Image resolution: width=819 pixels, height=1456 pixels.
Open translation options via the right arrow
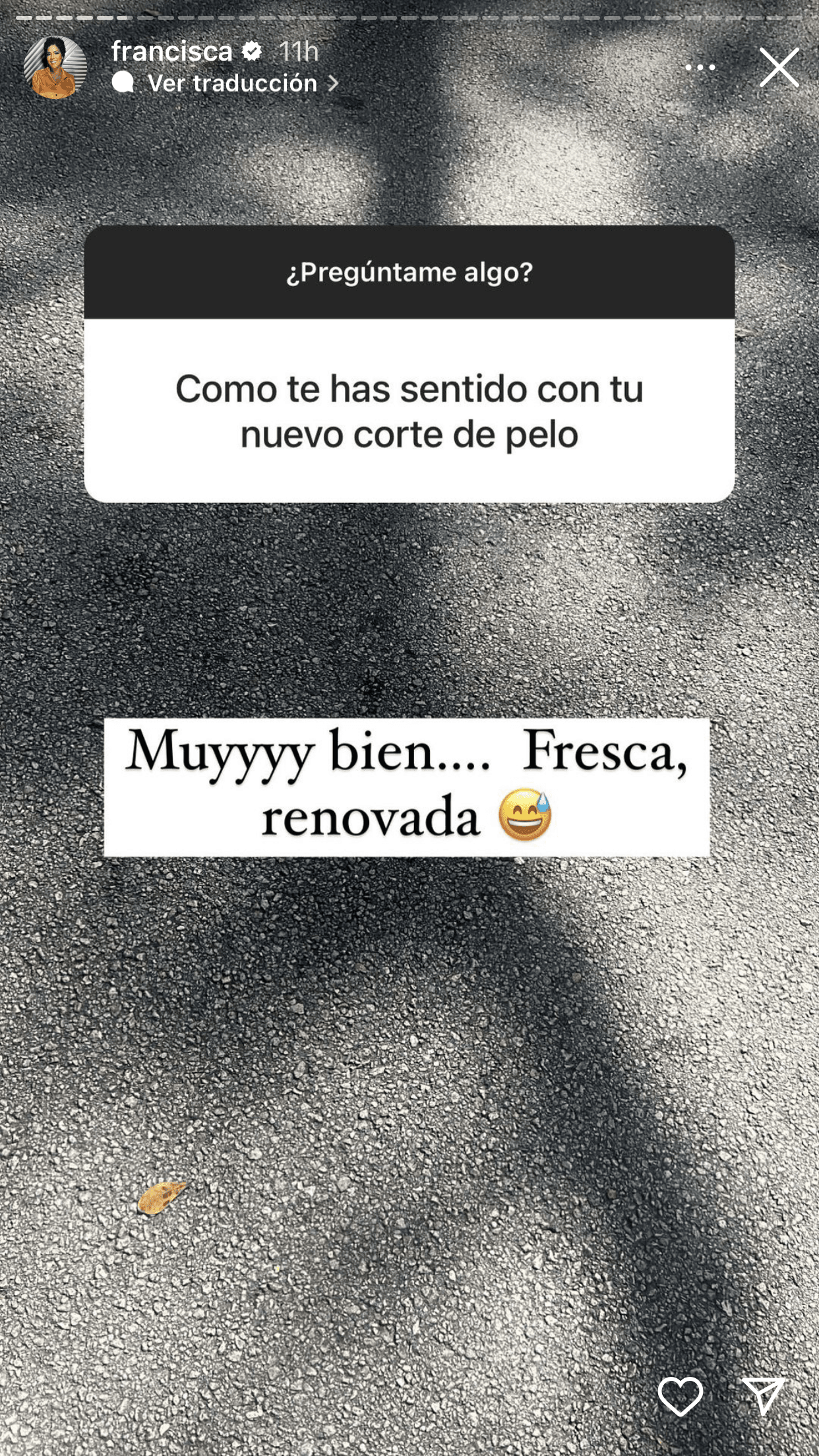tap(332, 82)
